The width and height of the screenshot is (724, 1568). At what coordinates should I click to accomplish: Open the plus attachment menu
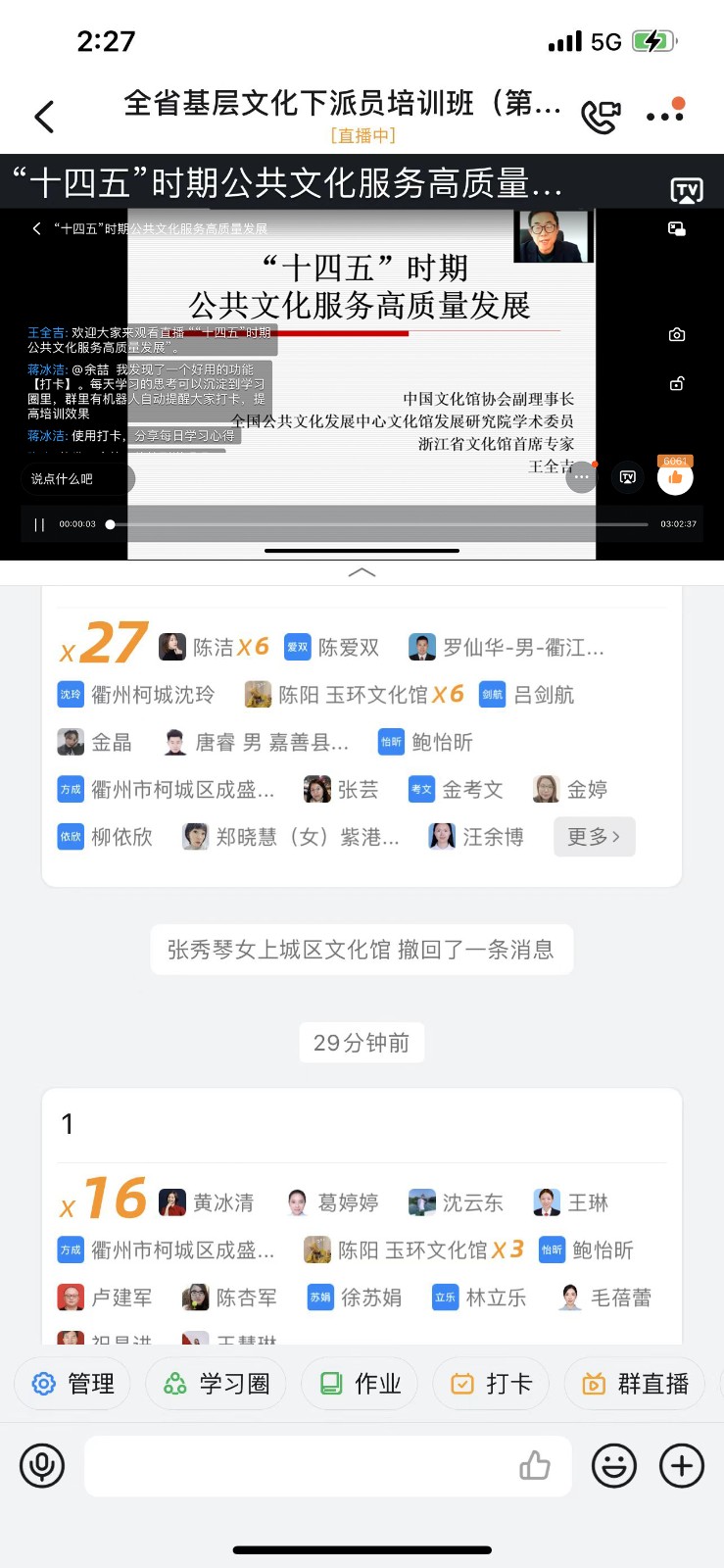click(x=682, y=1466)
